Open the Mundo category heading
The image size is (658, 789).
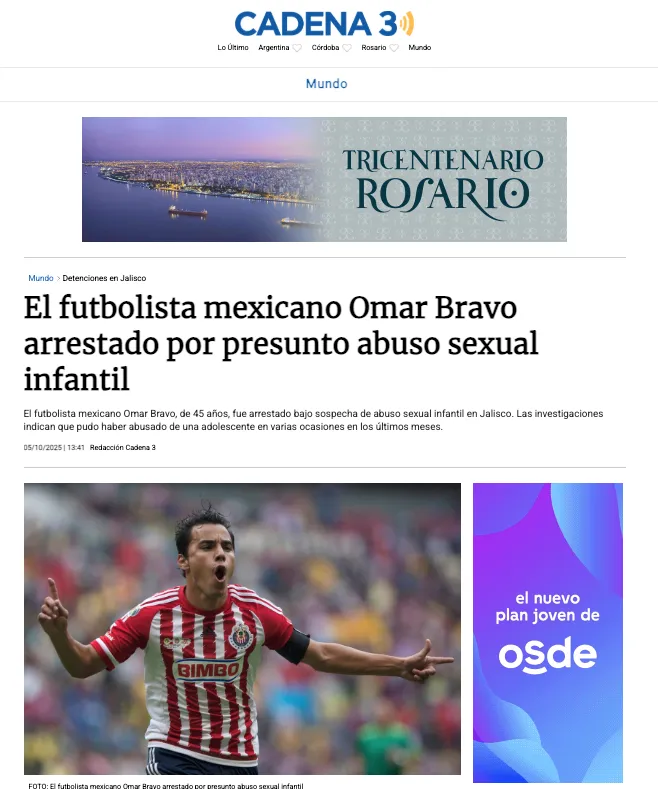pyautogui.click(x=326, y=84)
